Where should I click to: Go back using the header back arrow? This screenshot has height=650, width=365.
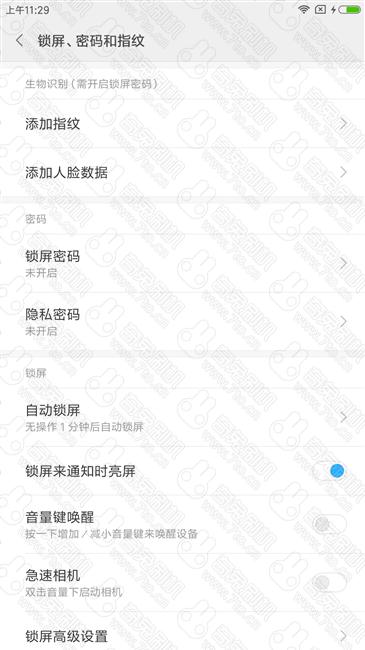tap(19, 41)
